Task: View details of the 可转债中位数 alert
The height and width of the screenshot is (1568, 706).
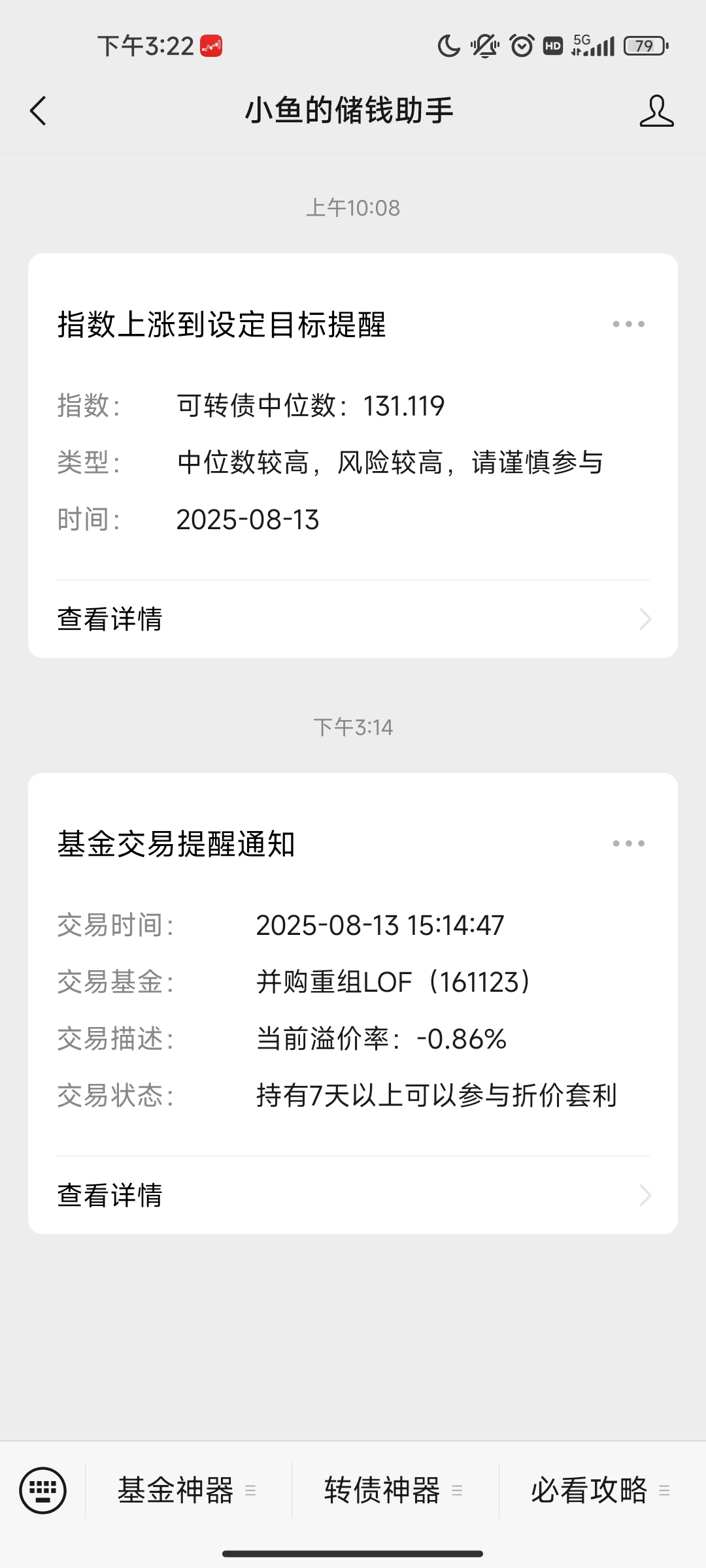Action: pyautogui.click(x=353, y=619)
